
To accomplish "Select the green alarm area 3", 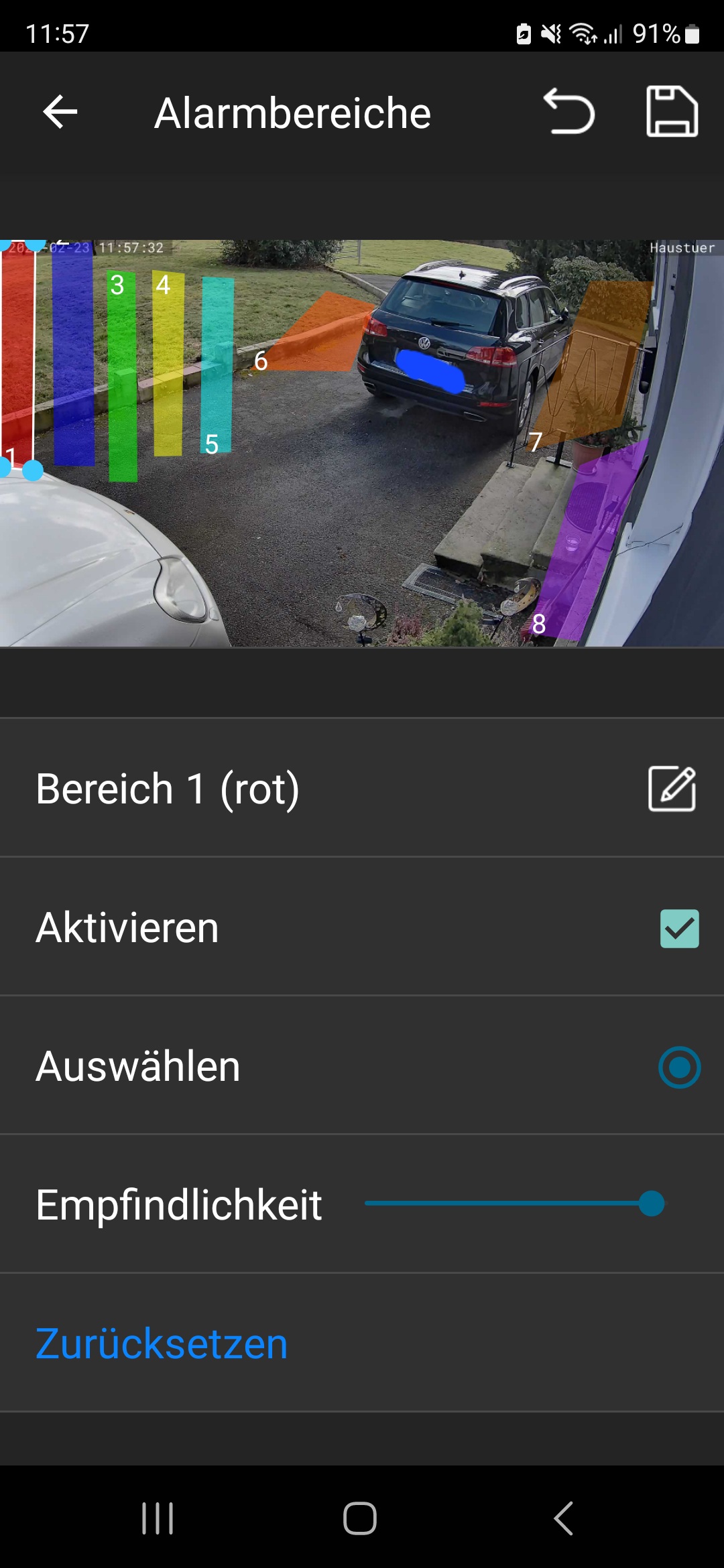I will [122, 375].
